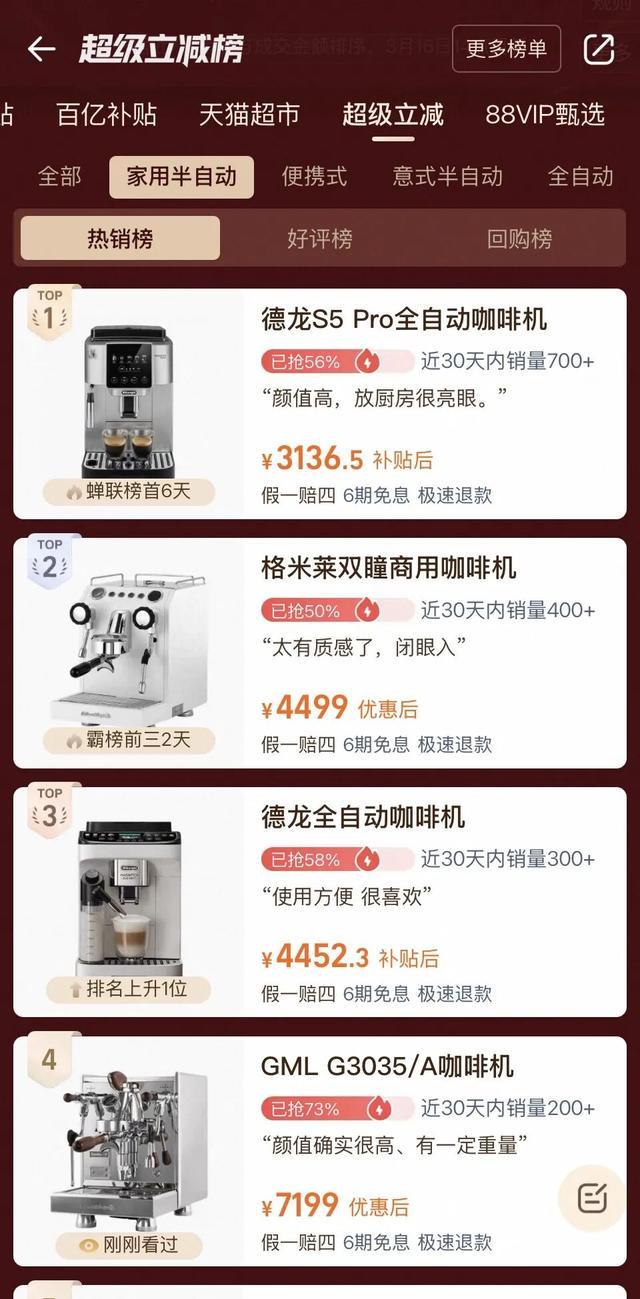Open 更多榜单 for more rankings
The width and height of the screenshot is (640, 1299).
click(x=506, y=48)
